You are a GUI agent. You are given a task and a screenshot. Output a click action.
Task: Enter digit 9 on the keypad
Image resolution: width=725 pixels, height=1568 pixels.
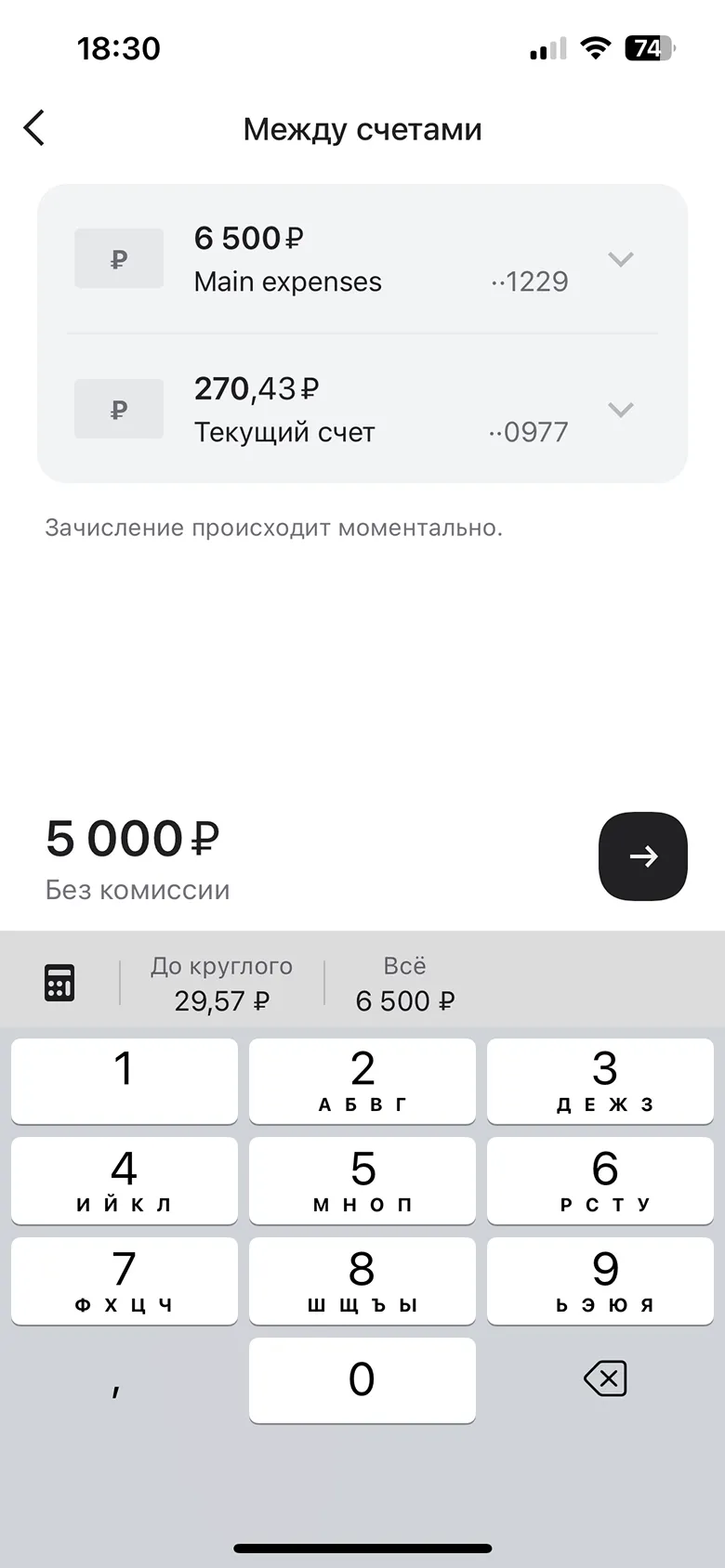[600, 1281]
